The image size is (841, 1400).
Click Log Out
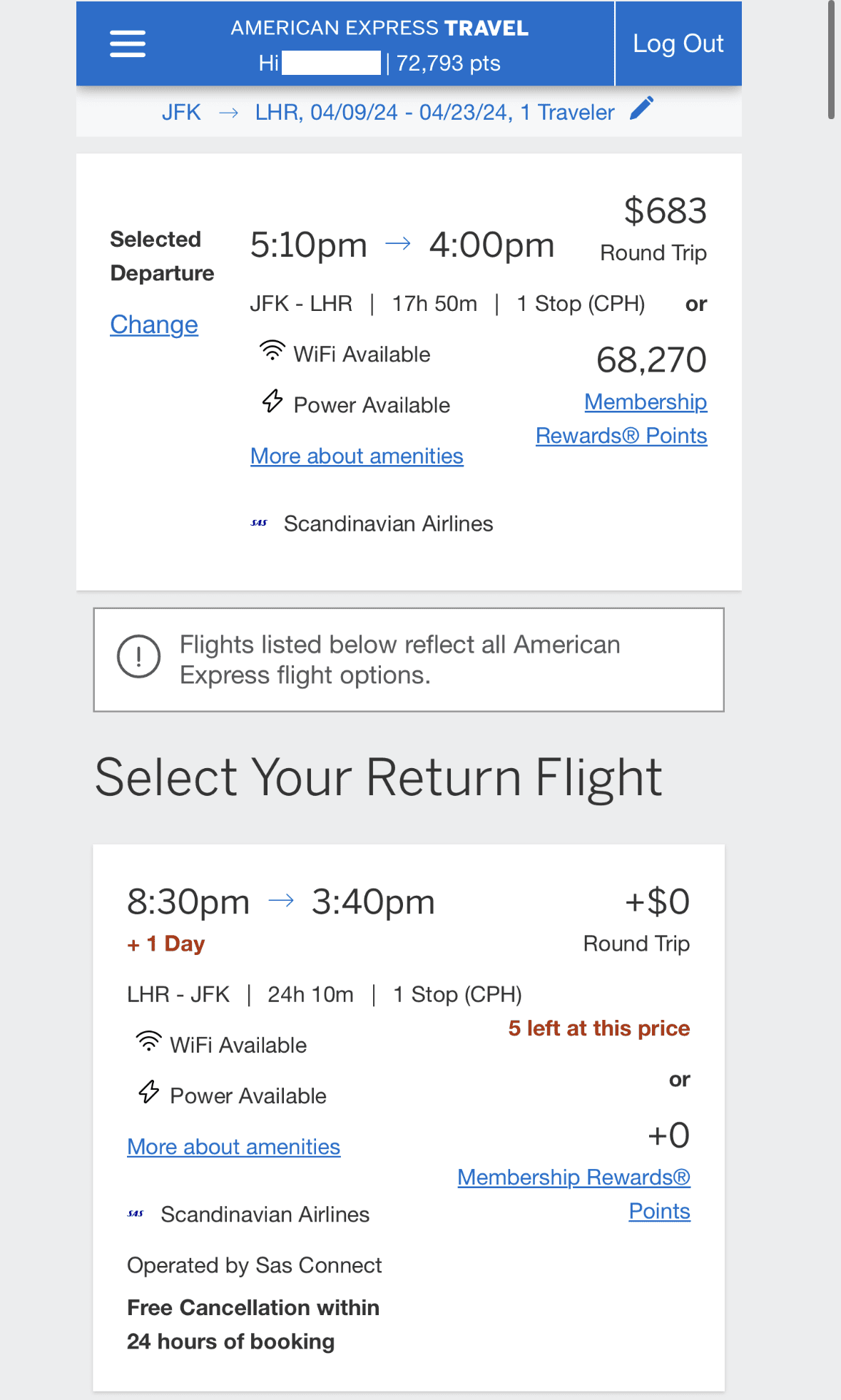point(677,44)
